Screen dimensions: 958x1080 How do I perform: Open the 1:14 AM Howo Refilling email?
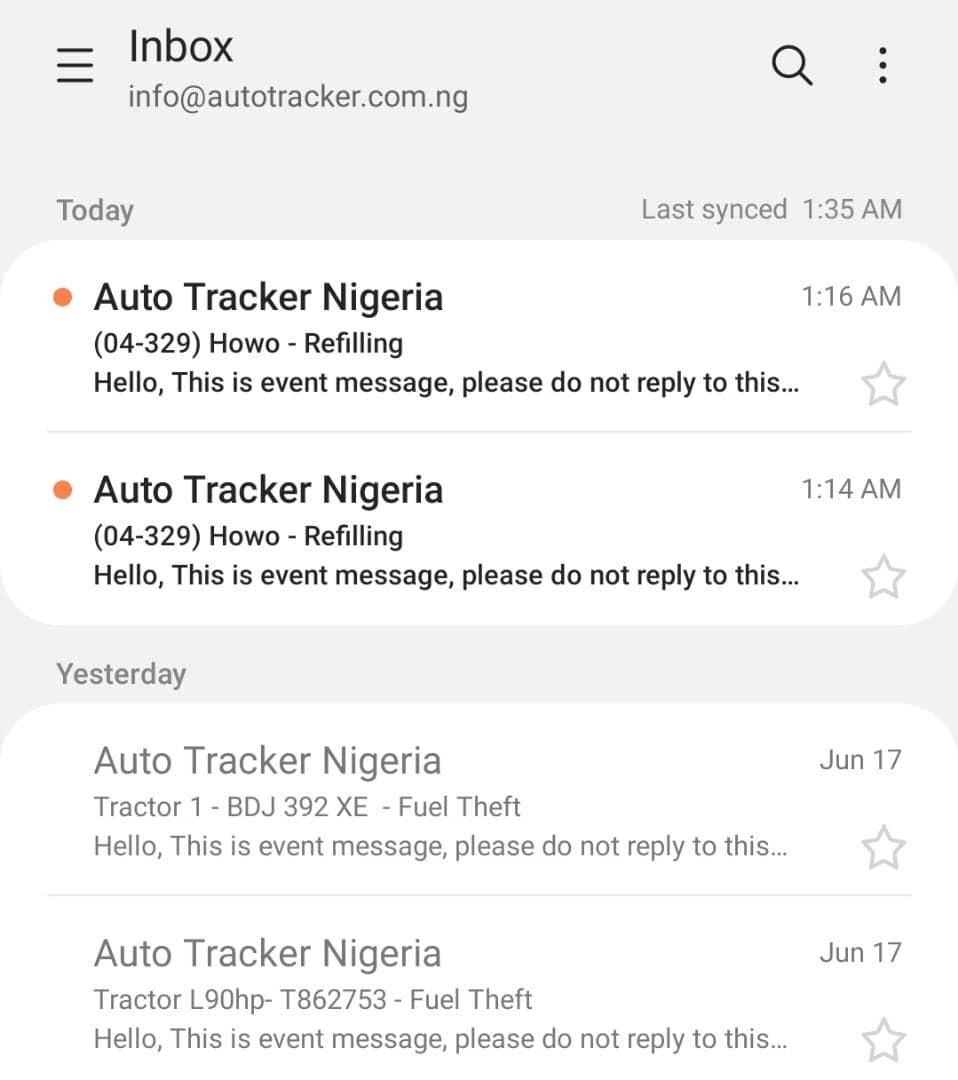pos(445,532)
